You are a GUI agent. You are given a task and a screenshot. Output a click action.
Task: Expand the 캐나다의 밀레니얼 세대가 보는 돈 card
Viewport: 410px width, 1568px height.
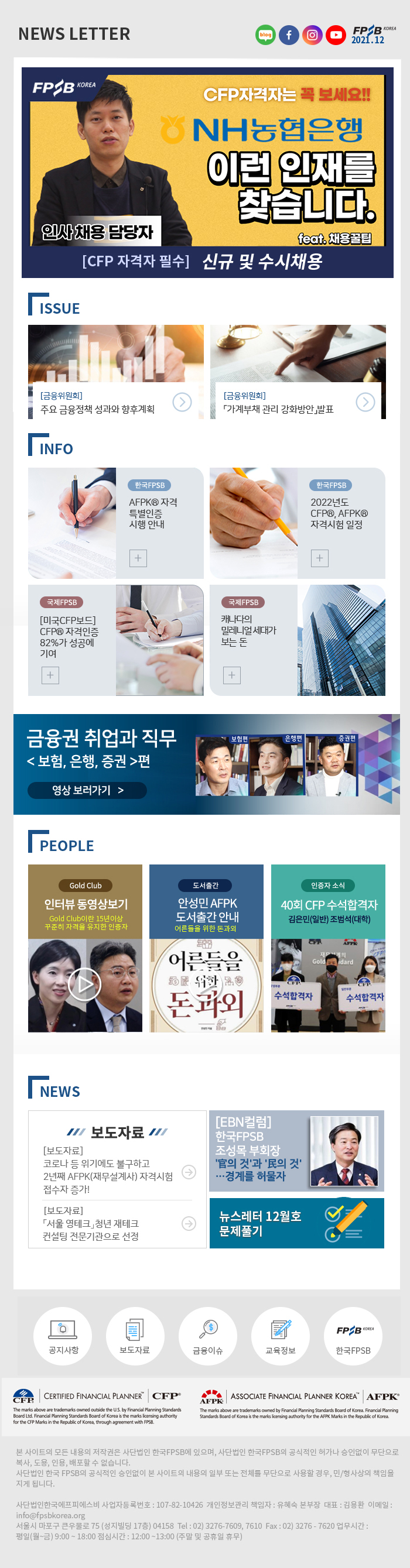tap(232, 675)
